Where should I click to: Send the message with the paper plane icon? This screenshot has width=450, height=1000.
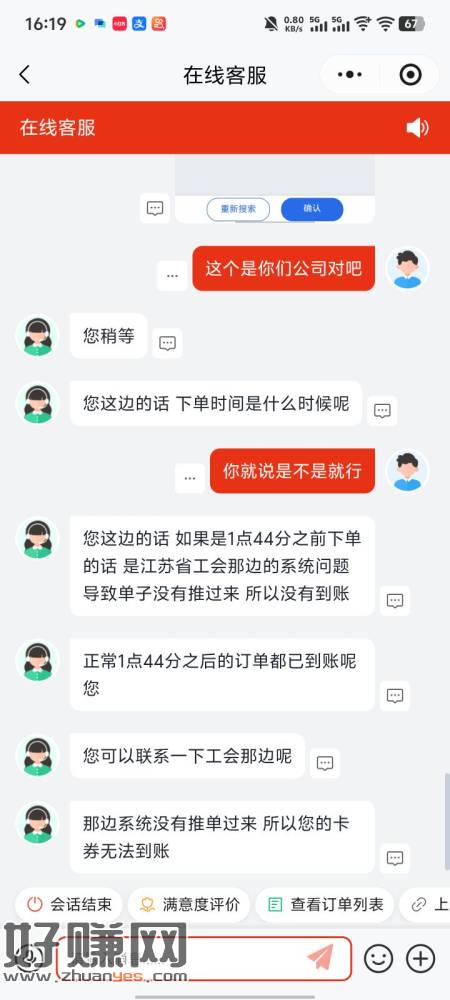[321, 957]
